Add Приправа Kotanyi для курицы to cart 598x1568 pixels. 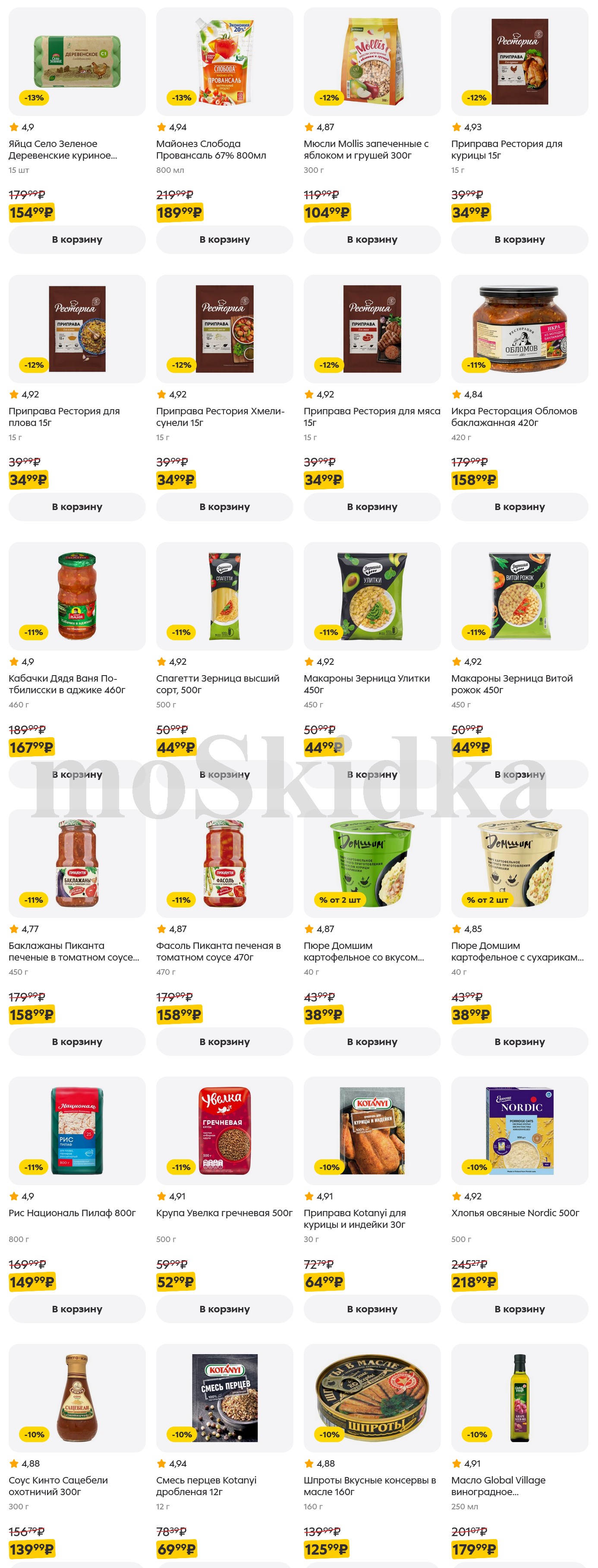coord(371,1309)
